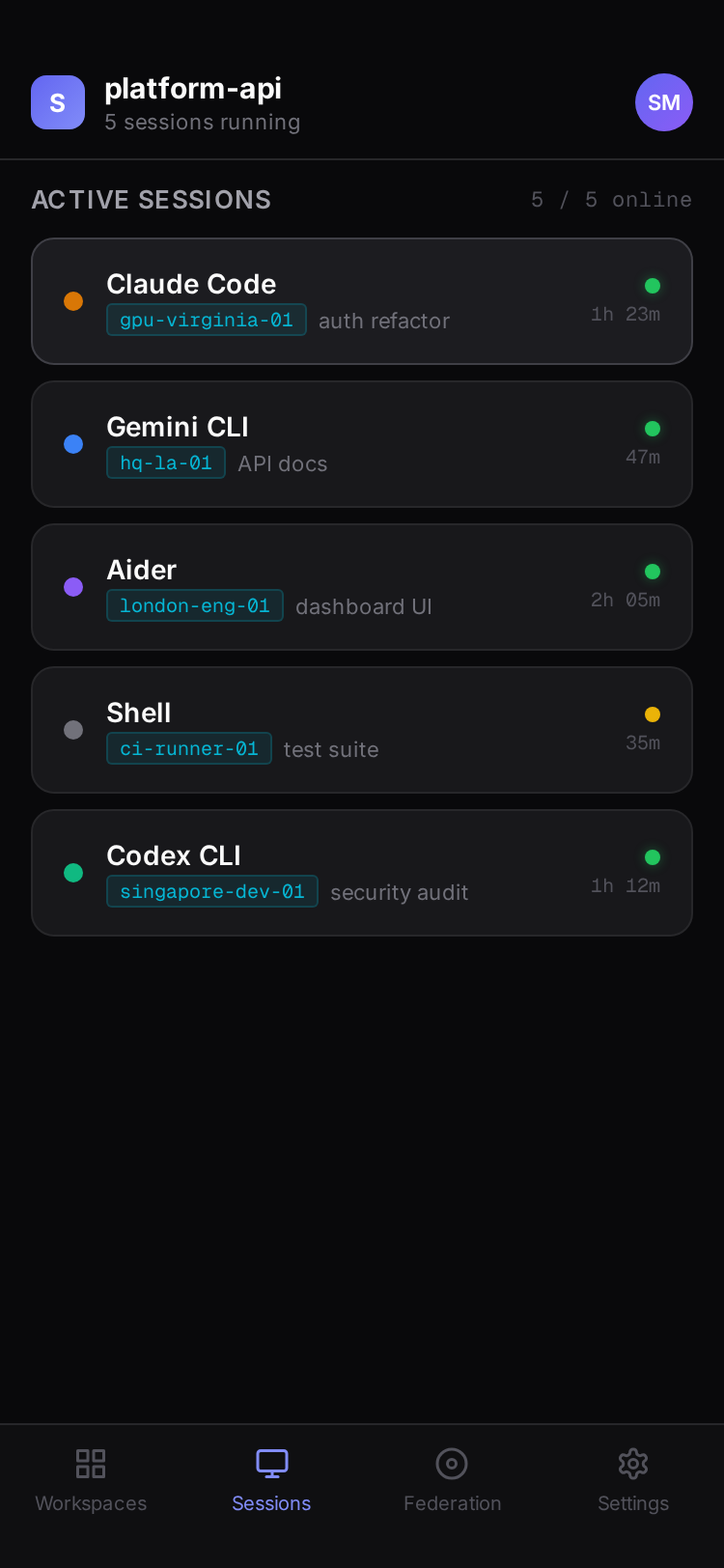
Task: Open the Settings gear icon
Action: coord(633,1464)
